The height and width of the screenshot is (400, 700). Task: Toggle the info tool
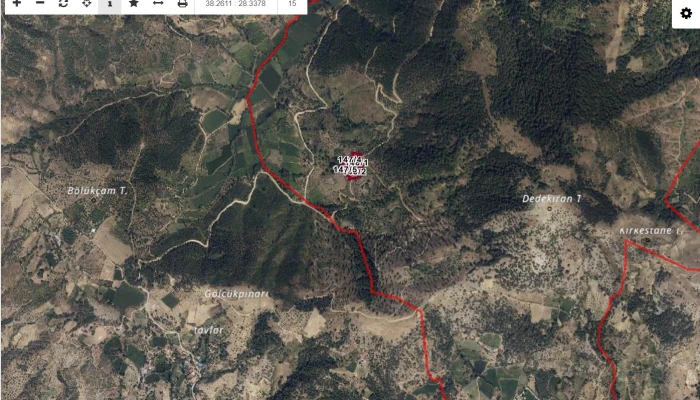[x=110, y=4]
